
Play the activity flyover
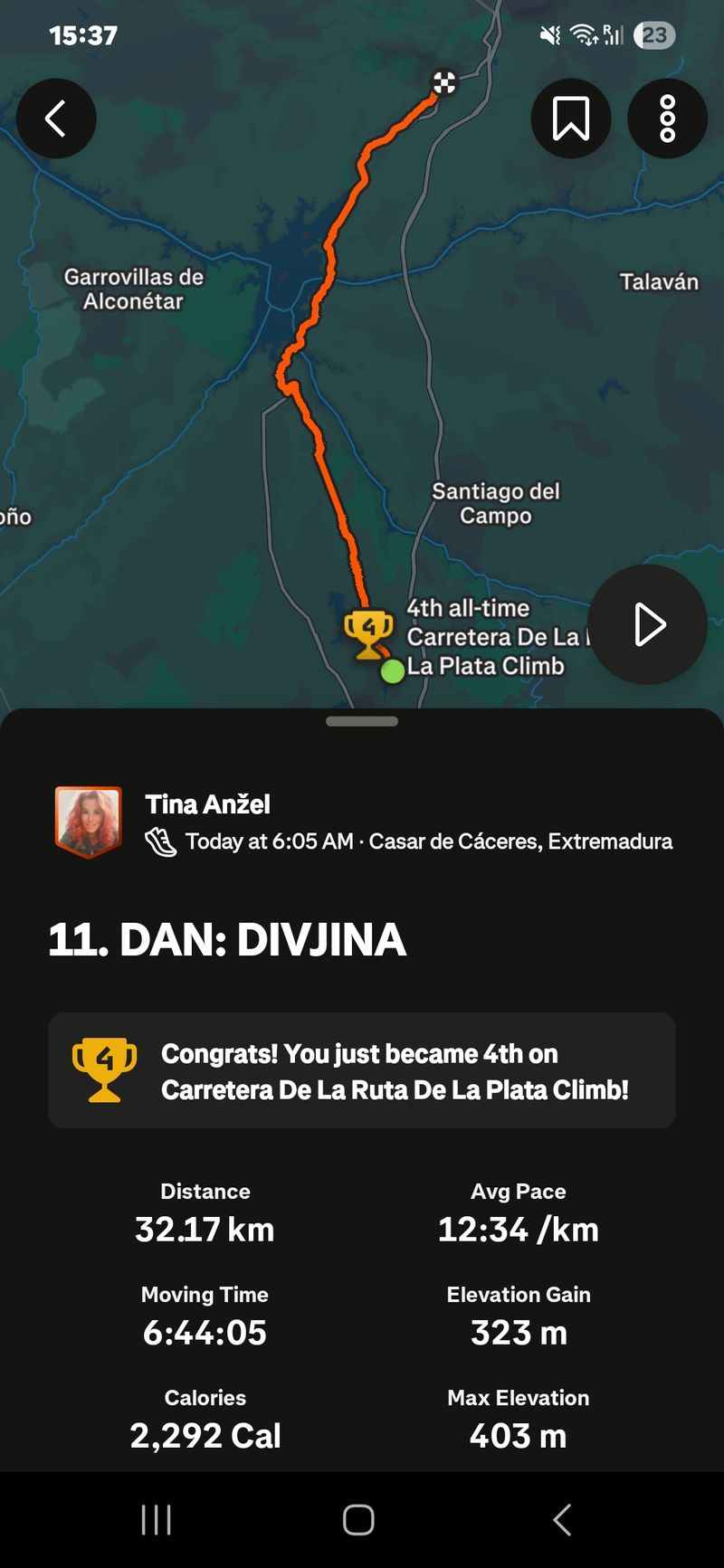[648, 624]
